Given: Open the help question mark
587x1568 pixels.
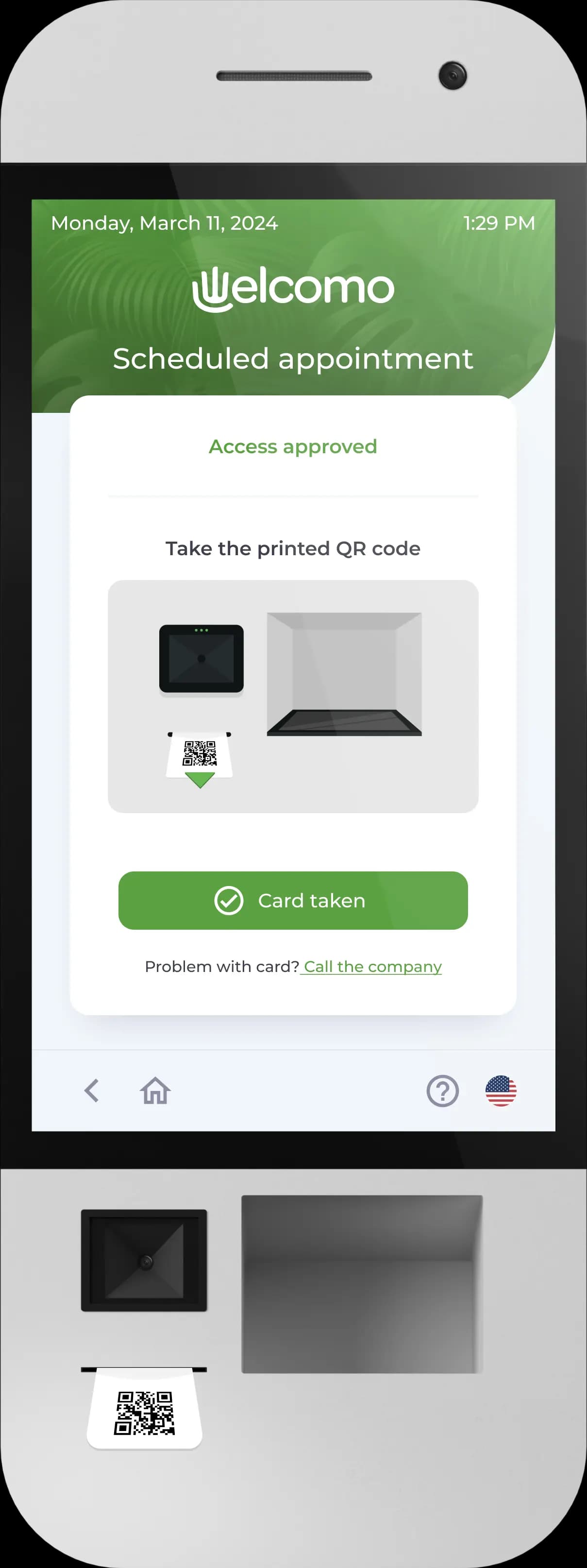Looking at the screenshot, I should [x=442, y=1091].
